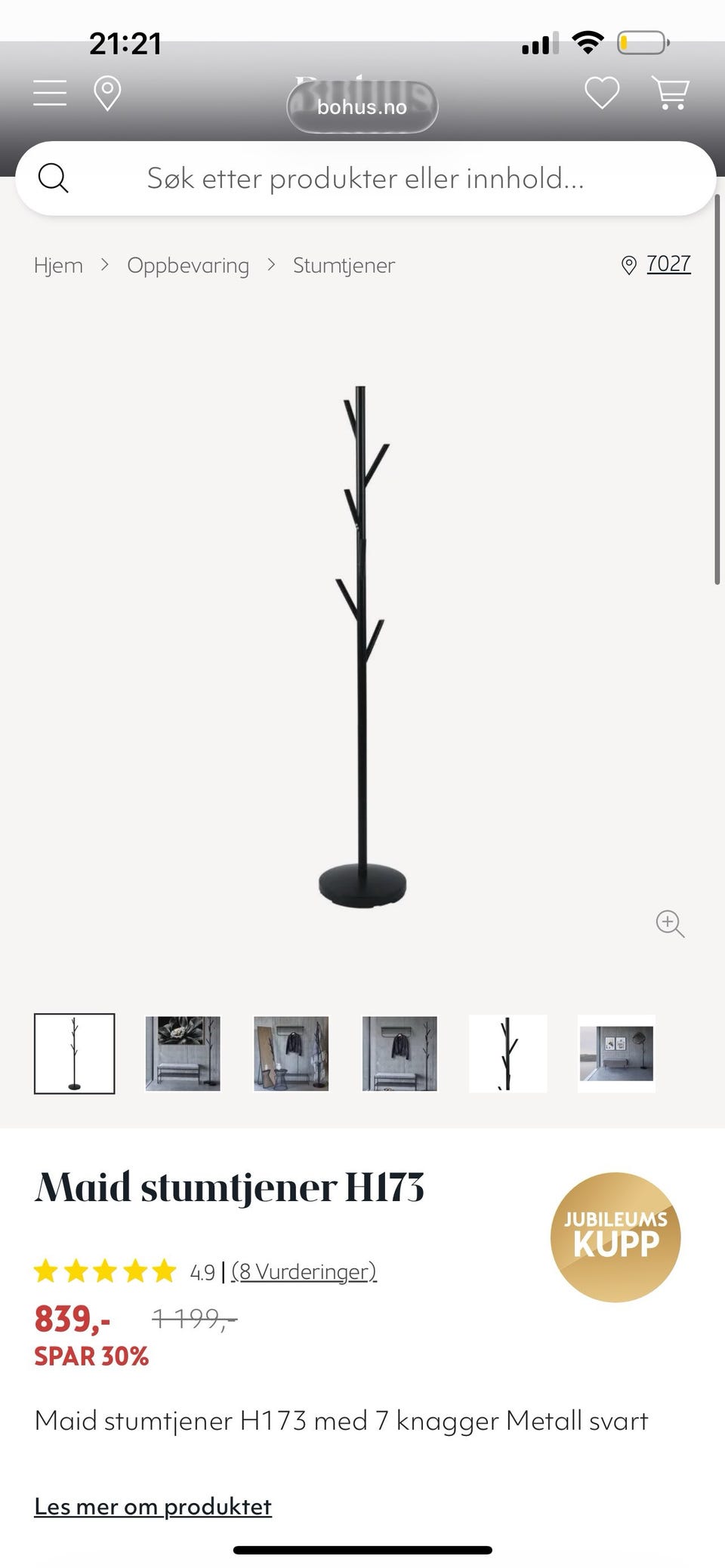Viewport: 725px width, 1568px height.
Task: Tap the bohus.no address pill
Action: coord(362,107)
